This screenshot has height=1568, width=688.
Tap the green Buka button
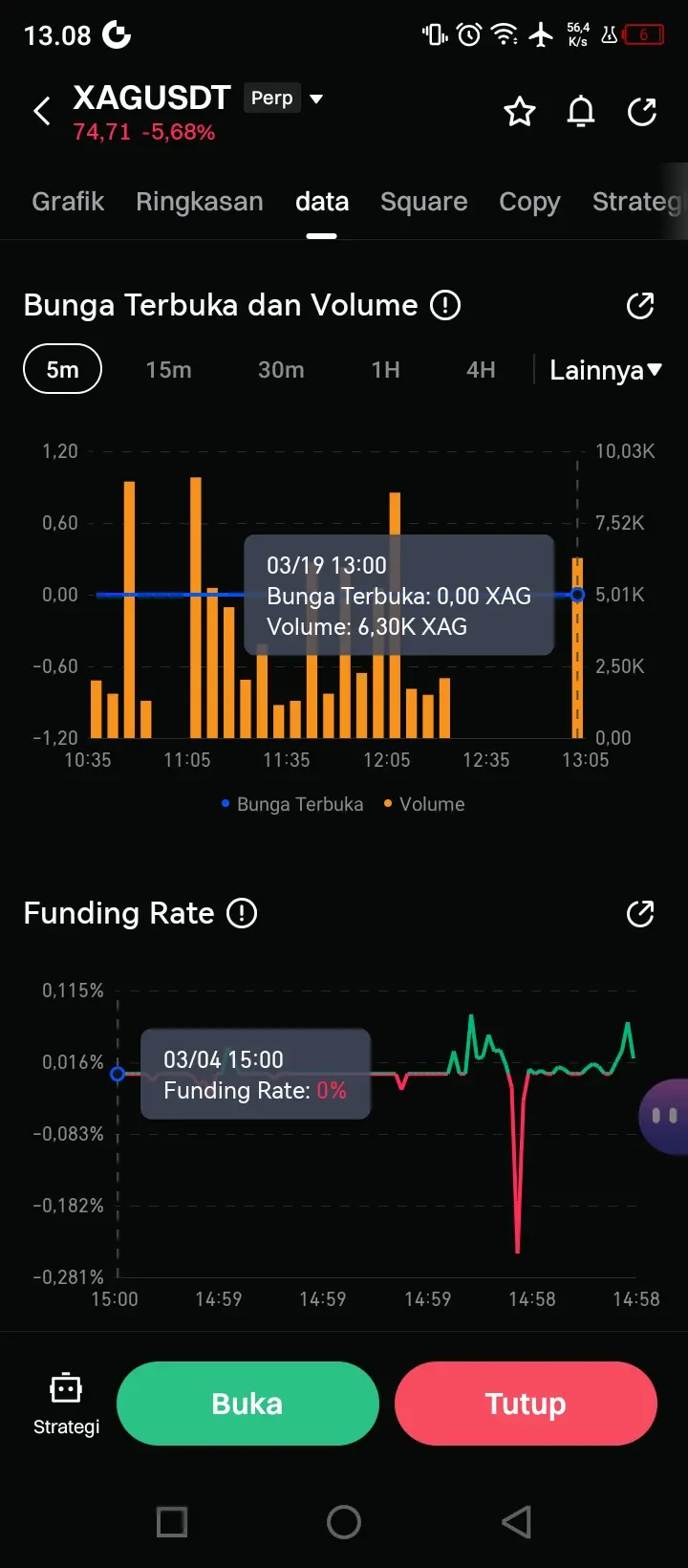247,1404
